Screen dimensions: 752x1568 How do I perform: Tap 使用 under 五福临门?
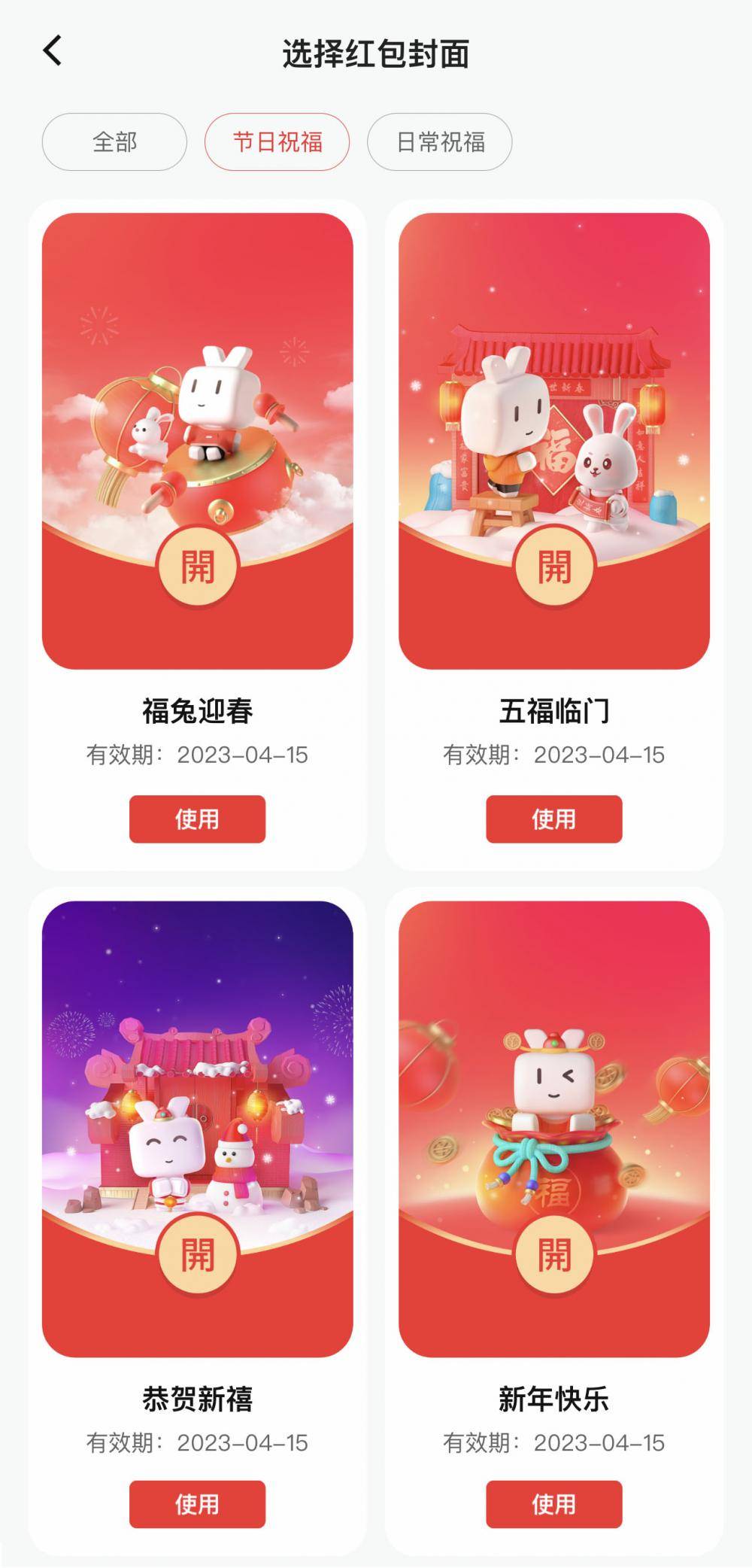[x=554, y=819]
